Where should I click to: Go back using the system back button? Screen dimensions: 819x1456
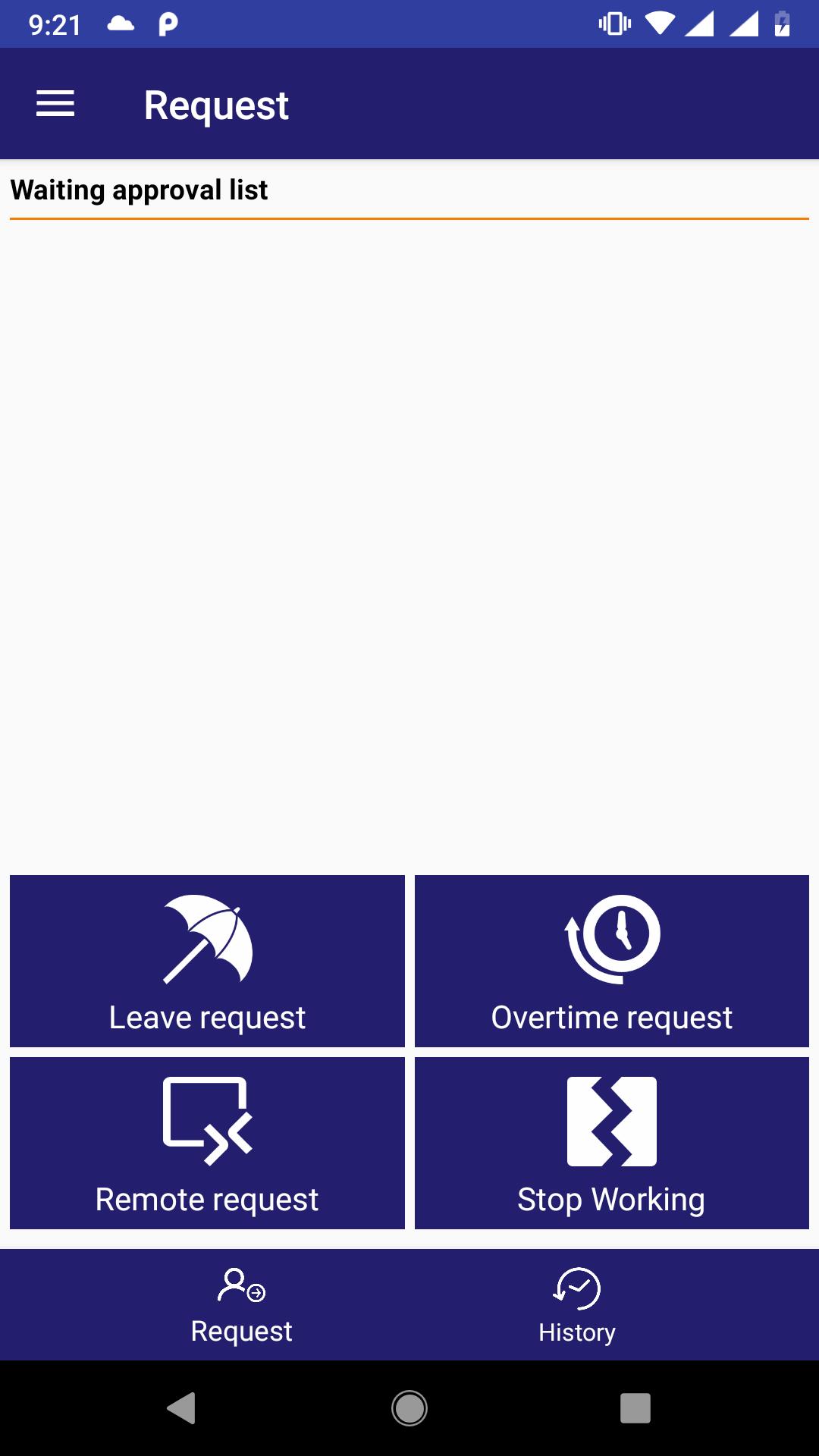click(181, 1408)
